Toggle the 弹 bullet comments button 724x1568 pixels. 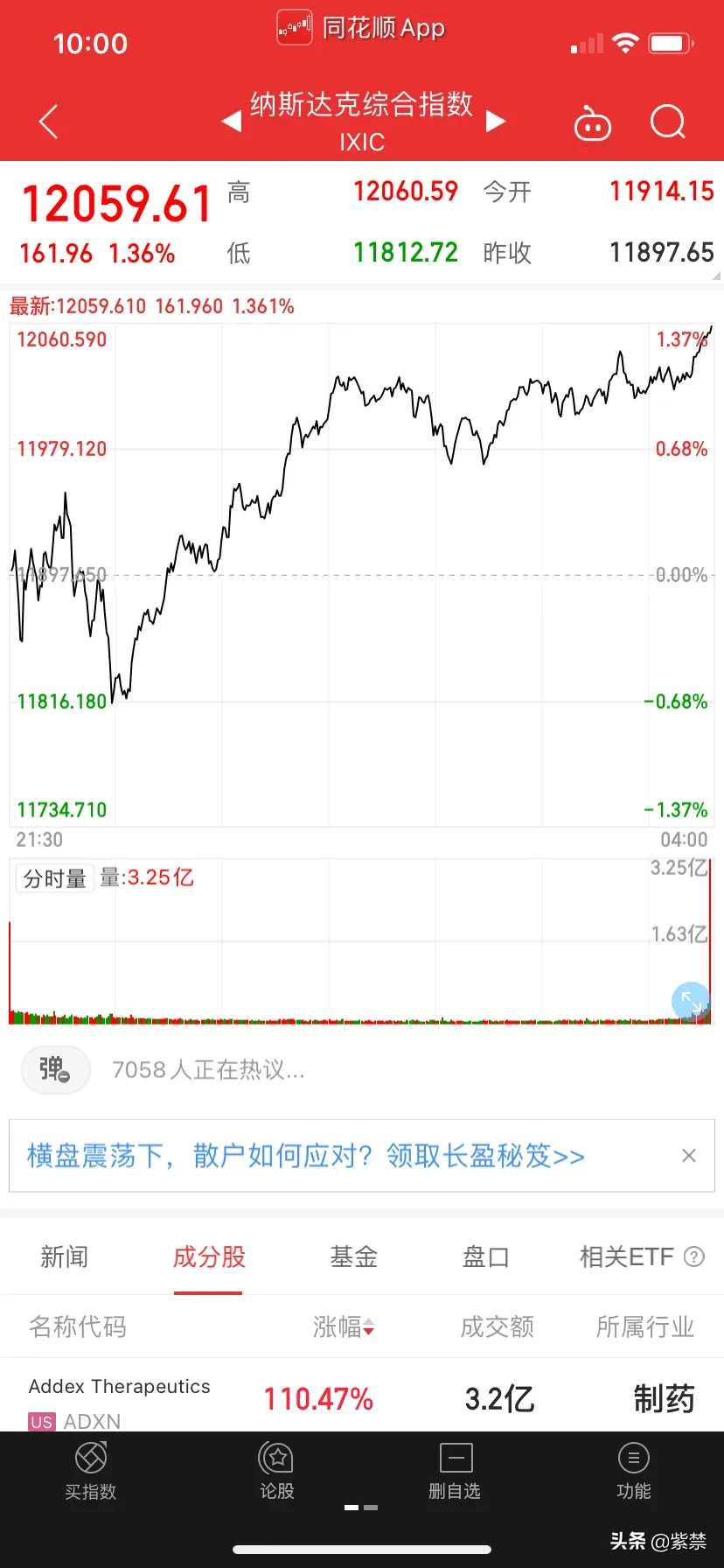pyautogui.click(x=55, y=1069)
